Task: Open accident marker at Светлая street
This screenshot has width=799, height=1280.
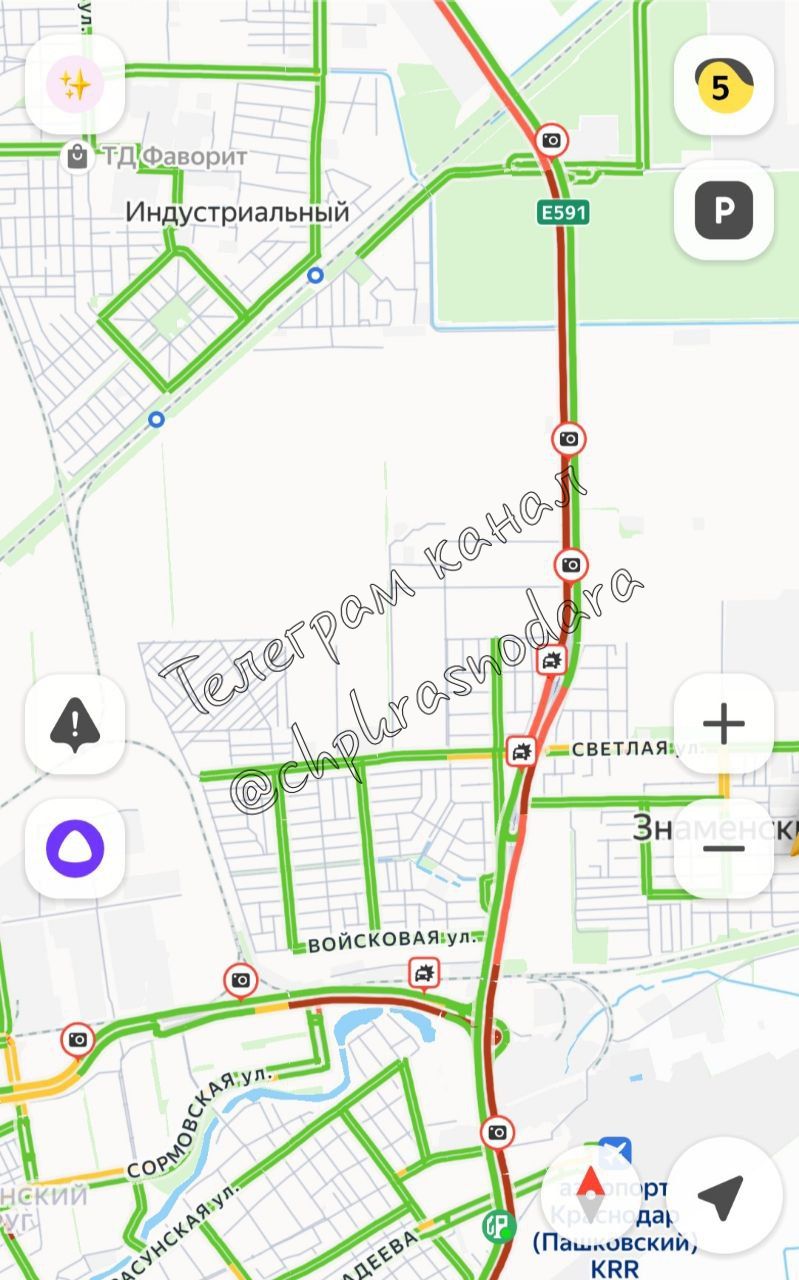Action: (x=521, y=750)
